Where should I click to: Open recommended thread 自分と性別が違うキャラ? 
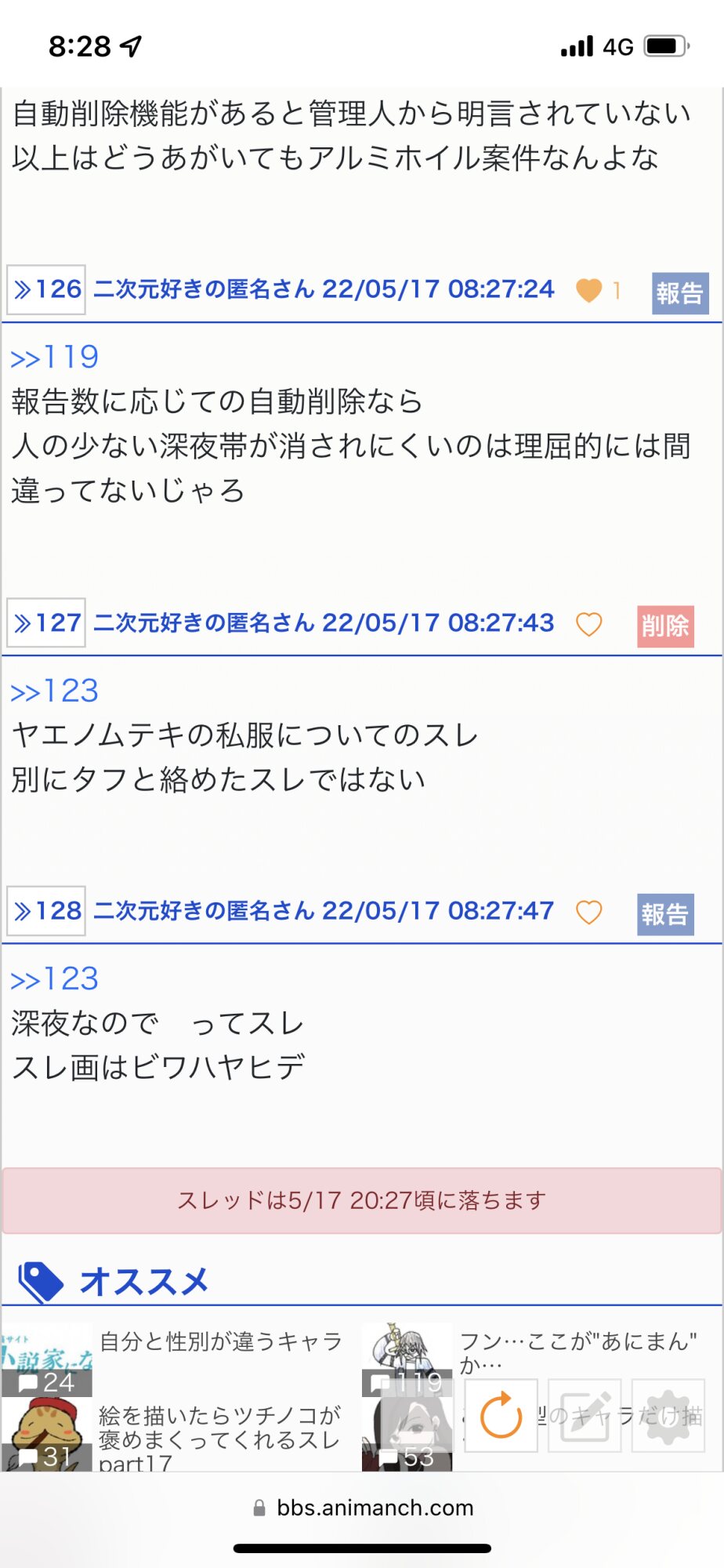coord(221,1341)
